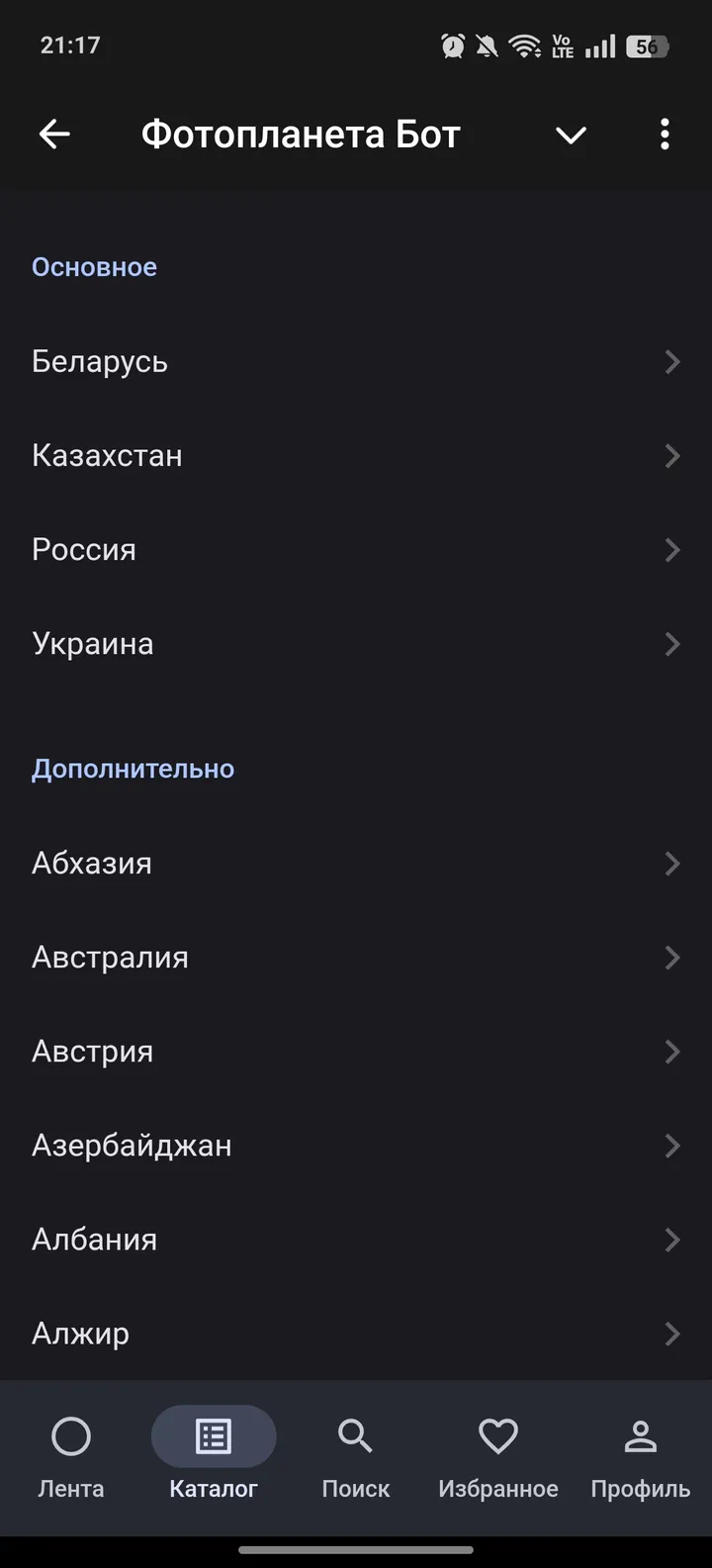Expand the Россия country entry
The width and height of the screenshot is (712, 1568).
pos(356,550)
